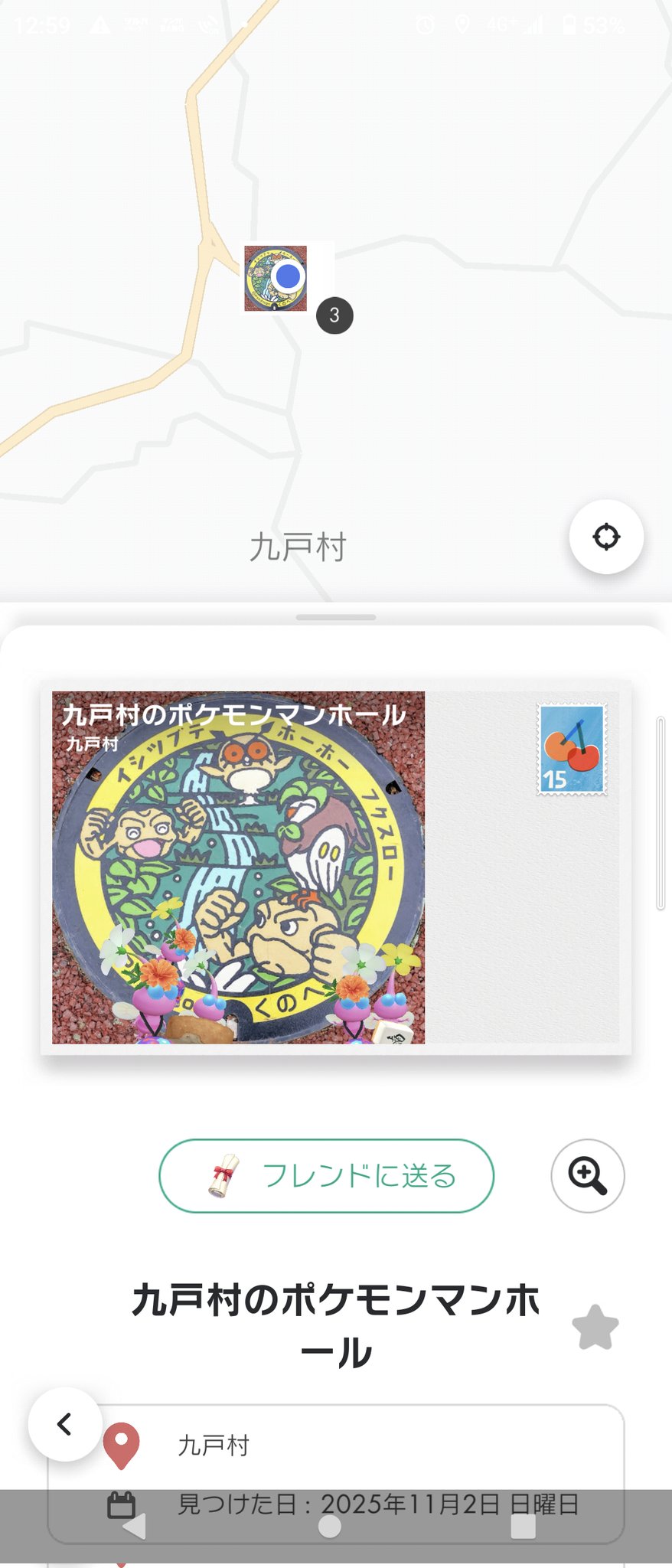Mark the postcard as favorite with star

[595, 1328]
